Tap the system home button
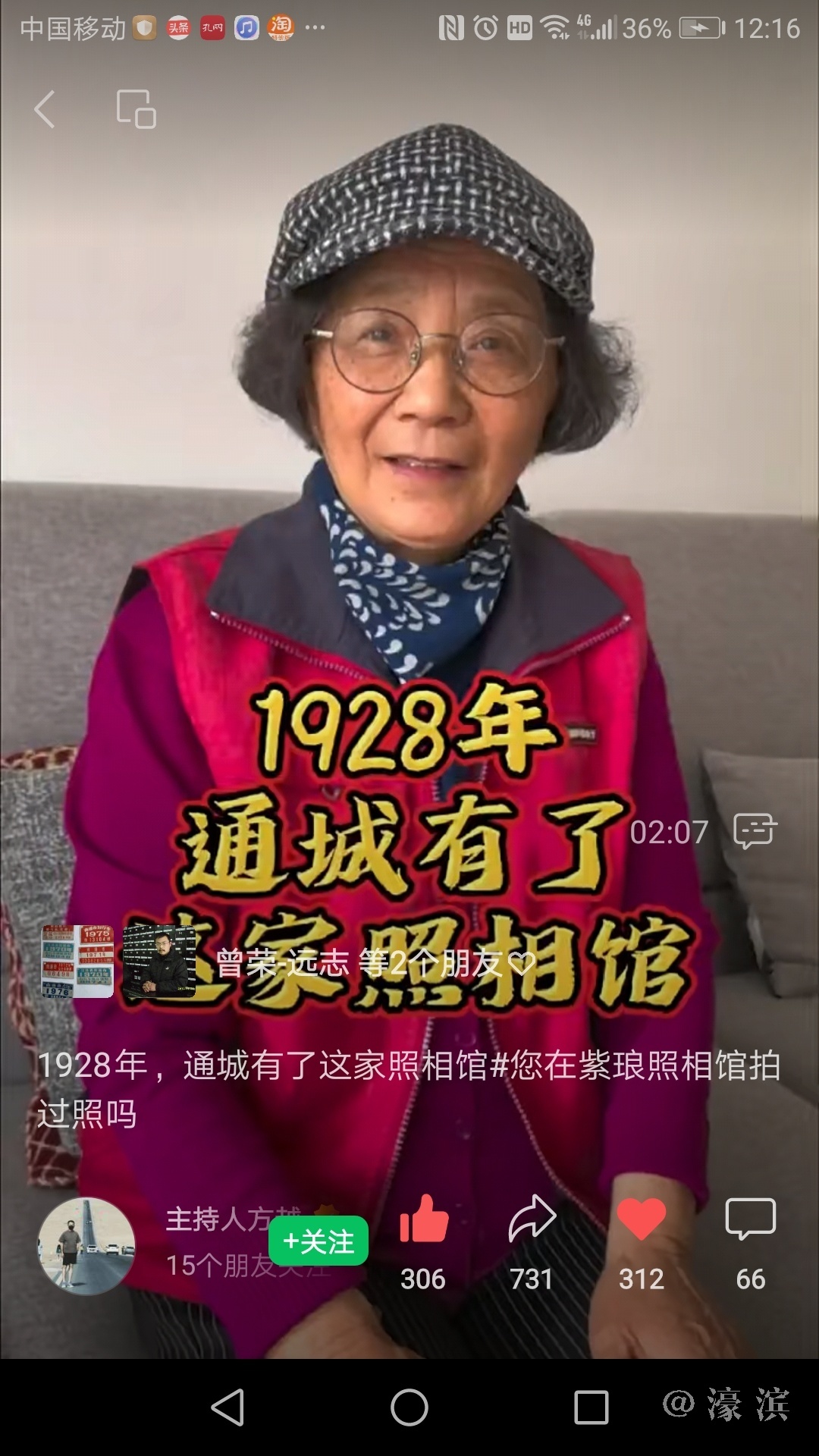Screen dimensions: 819x1456 tap(409, 1407)
